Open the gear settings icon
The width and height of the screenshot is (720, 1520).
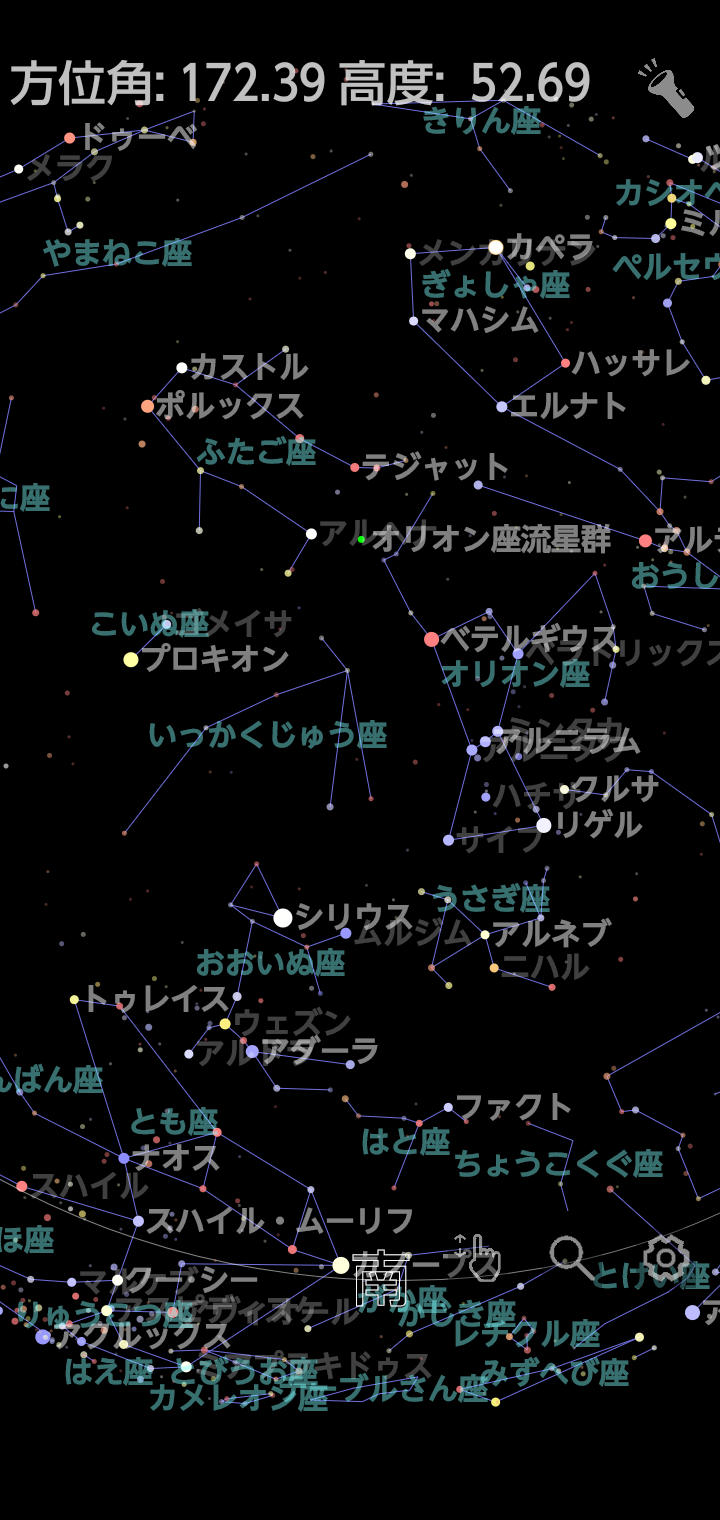(666, 1257)
